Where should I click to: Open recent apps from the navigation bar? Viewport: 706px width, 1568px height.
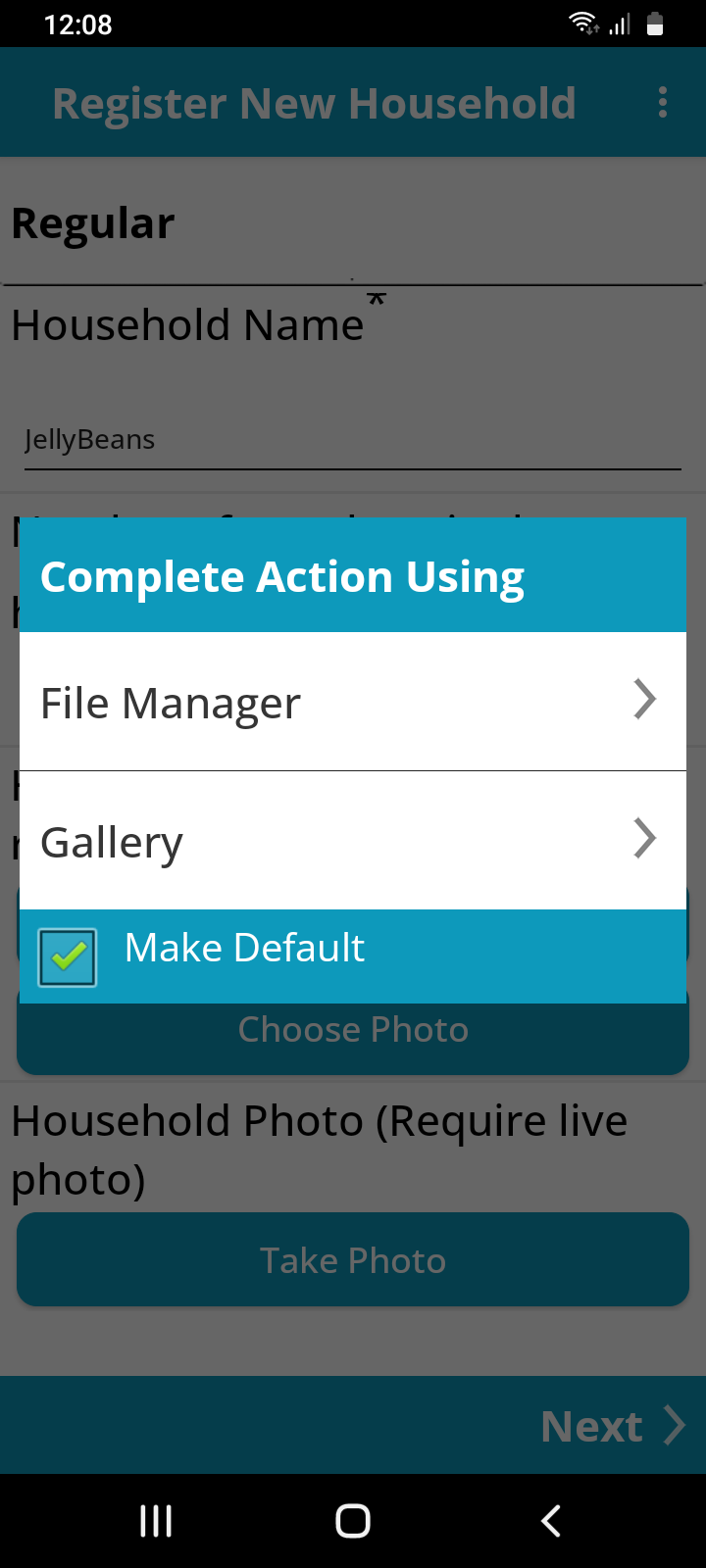[156, 1521]
